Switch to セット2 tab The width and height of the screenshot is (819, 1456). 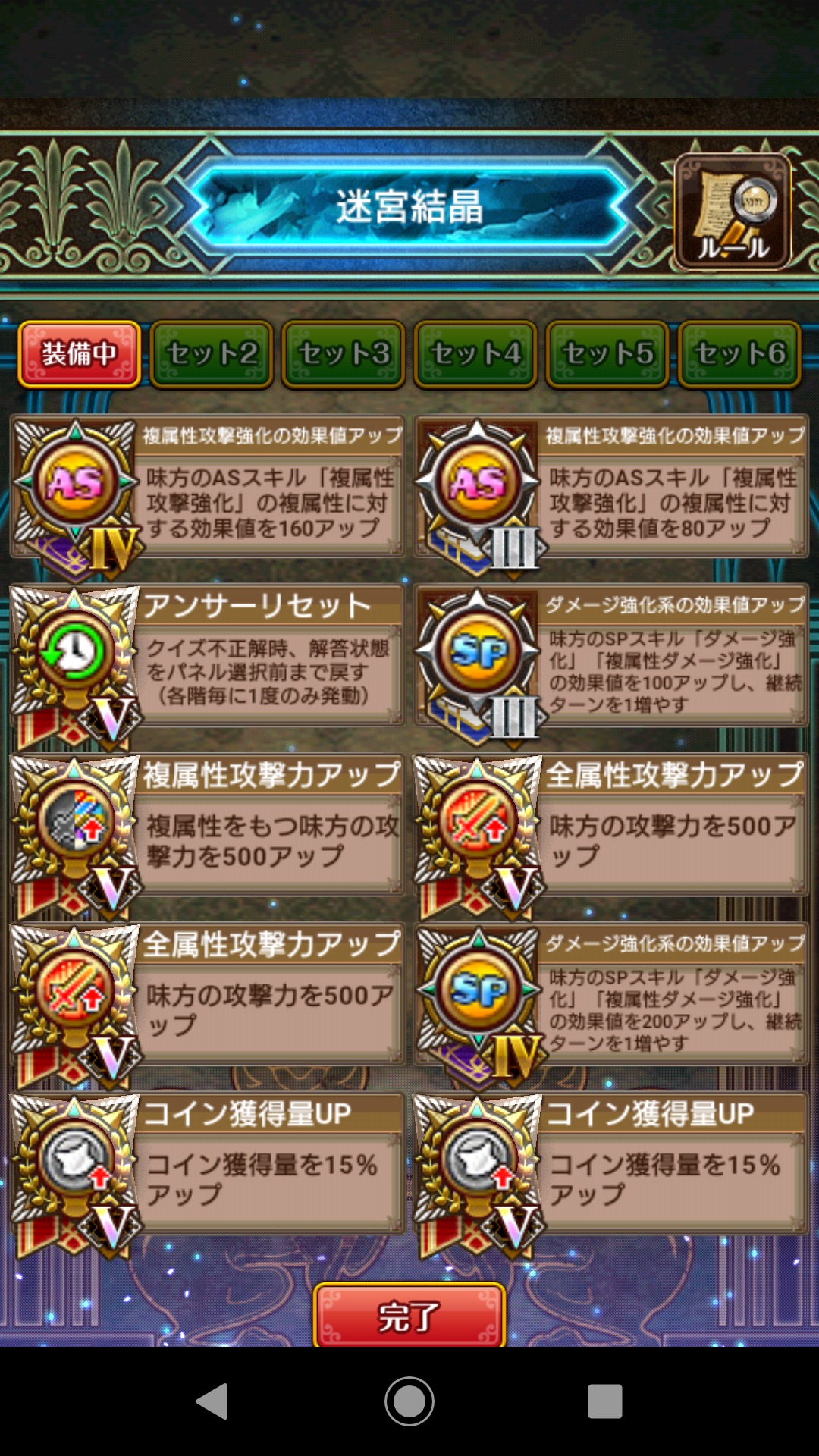point(212,354)
